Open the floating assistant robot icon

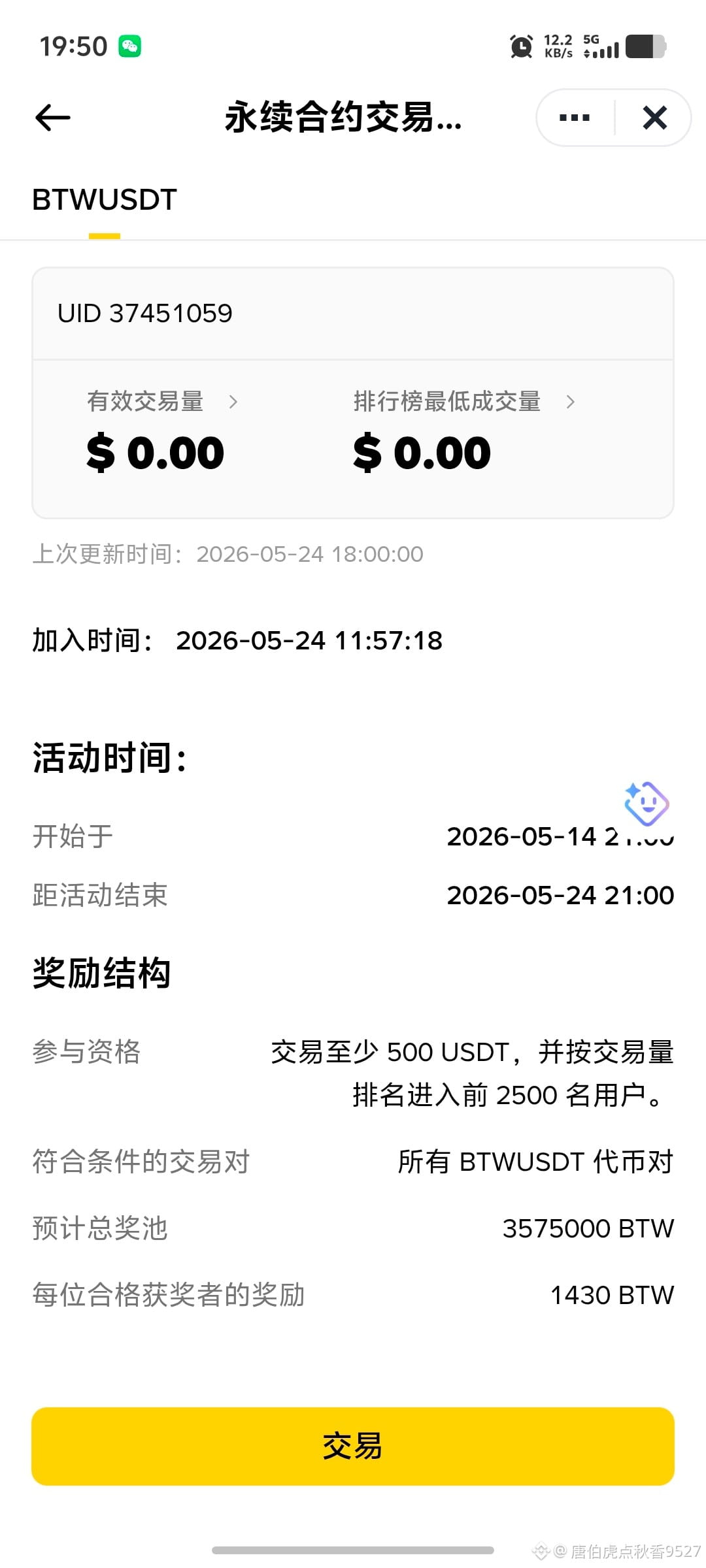point(646,803)
